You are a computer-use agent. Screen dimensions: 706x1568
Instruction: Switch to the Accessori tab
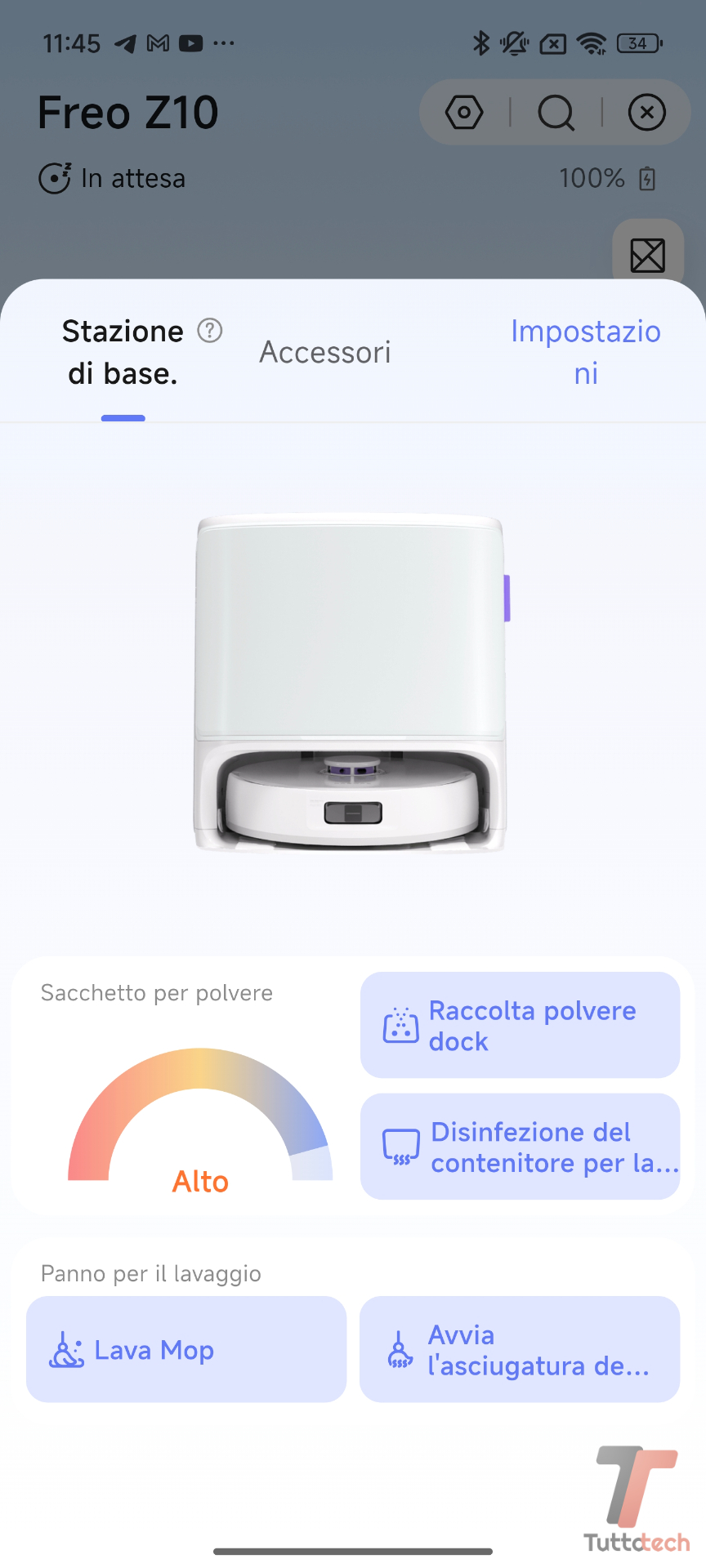tap(325, 353)
